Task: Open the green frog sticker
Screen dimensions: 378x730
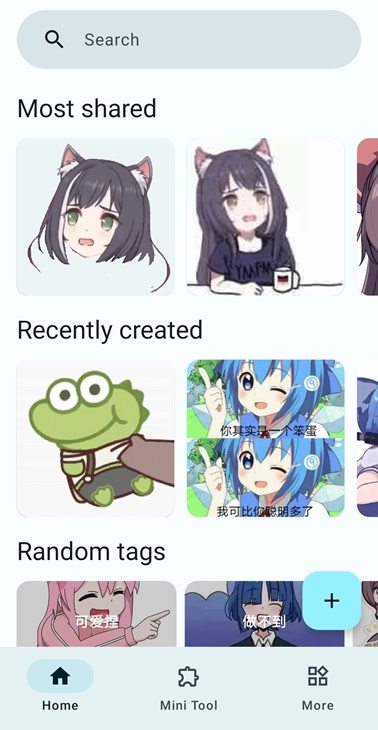Action: pyautogui.click(x=95, y=438)
